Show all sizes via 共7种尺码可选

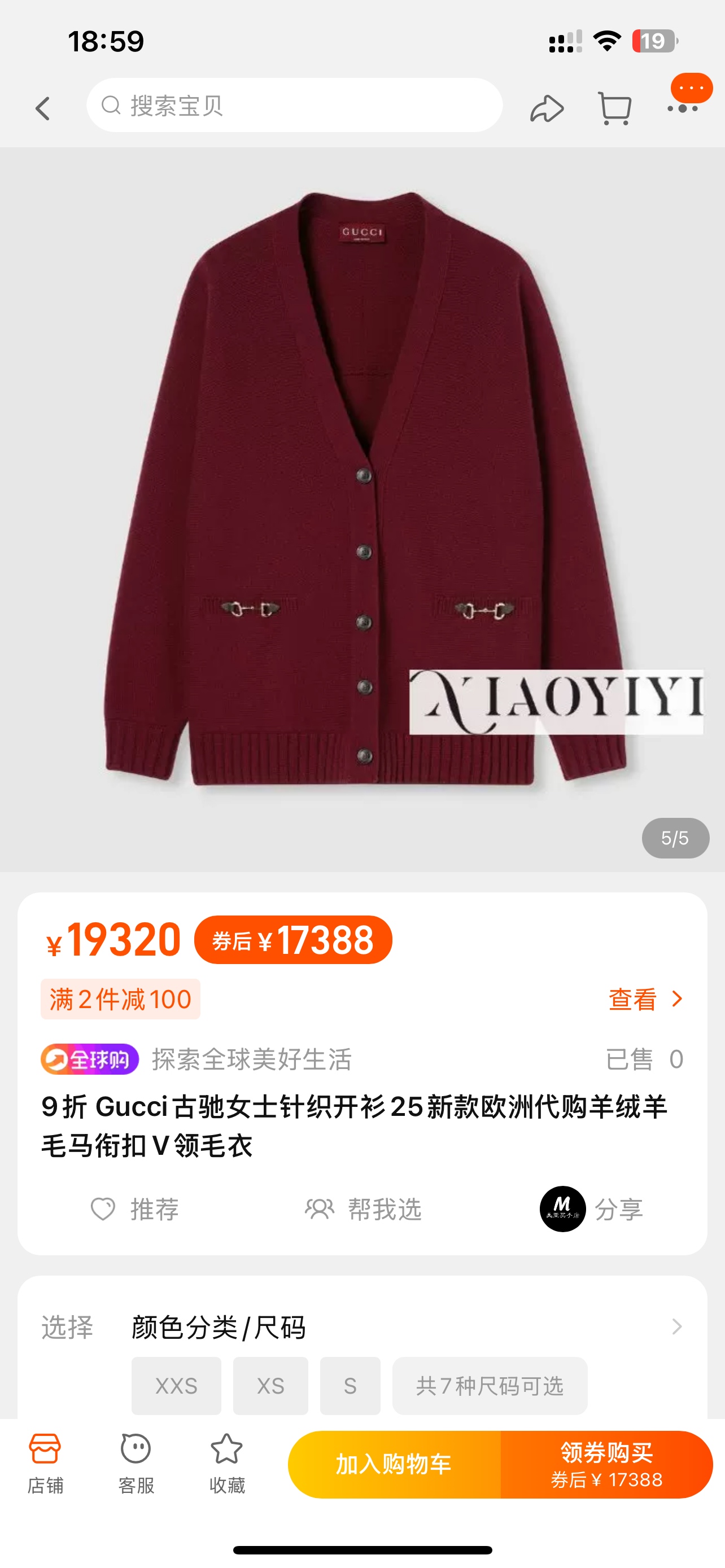(490, 1386)
